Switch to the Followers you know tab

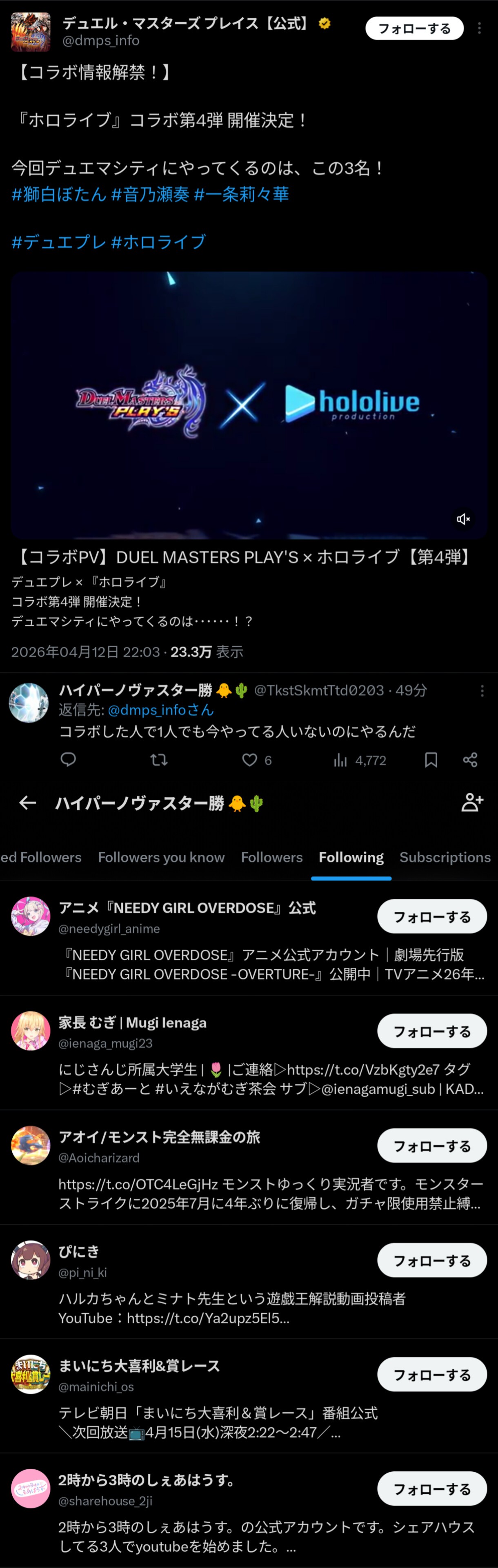click(x=162, y=857)
